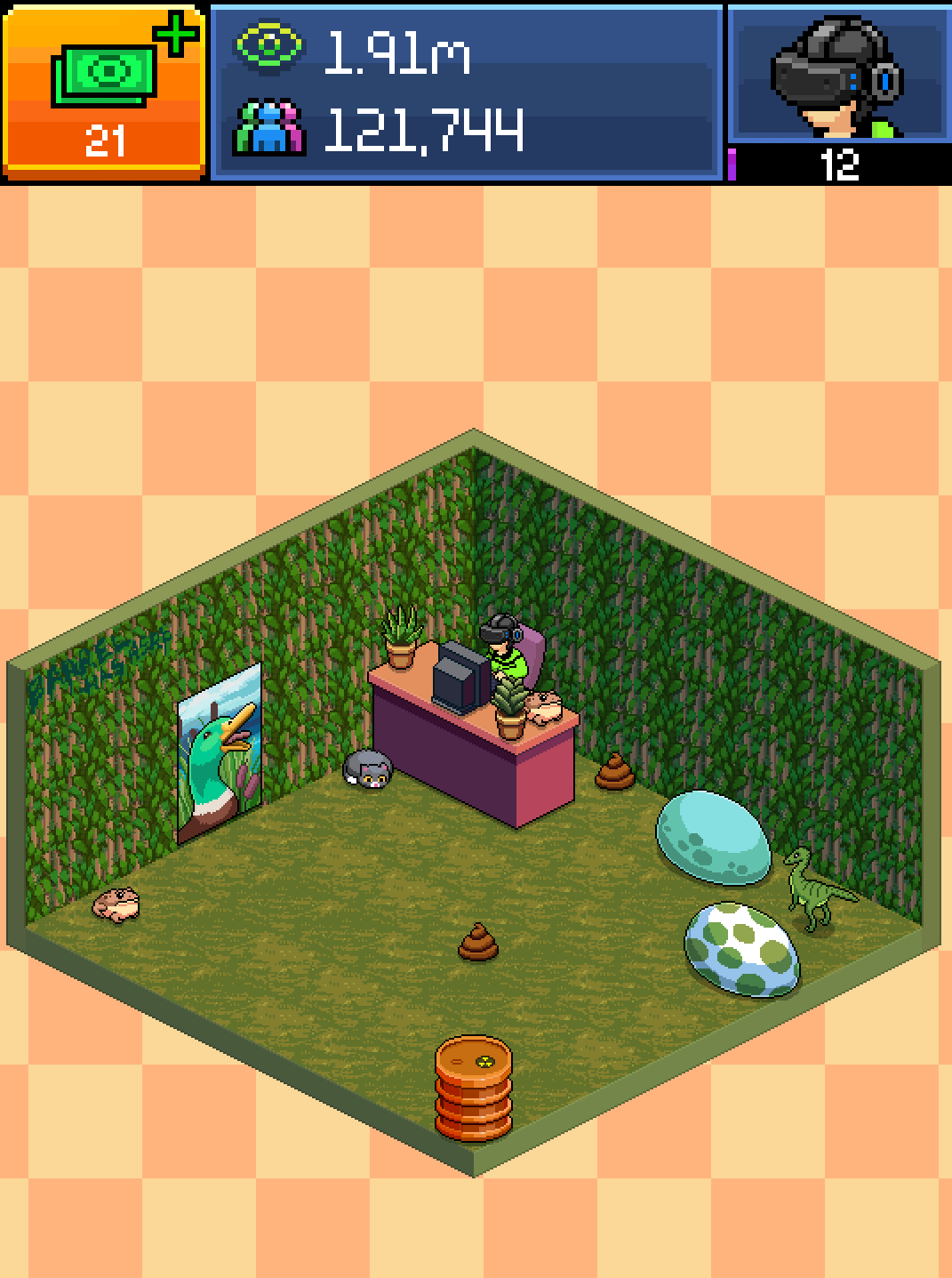952x1278 pixels.
Task: Open the green cash plus shop button
Action: (104, 91)
